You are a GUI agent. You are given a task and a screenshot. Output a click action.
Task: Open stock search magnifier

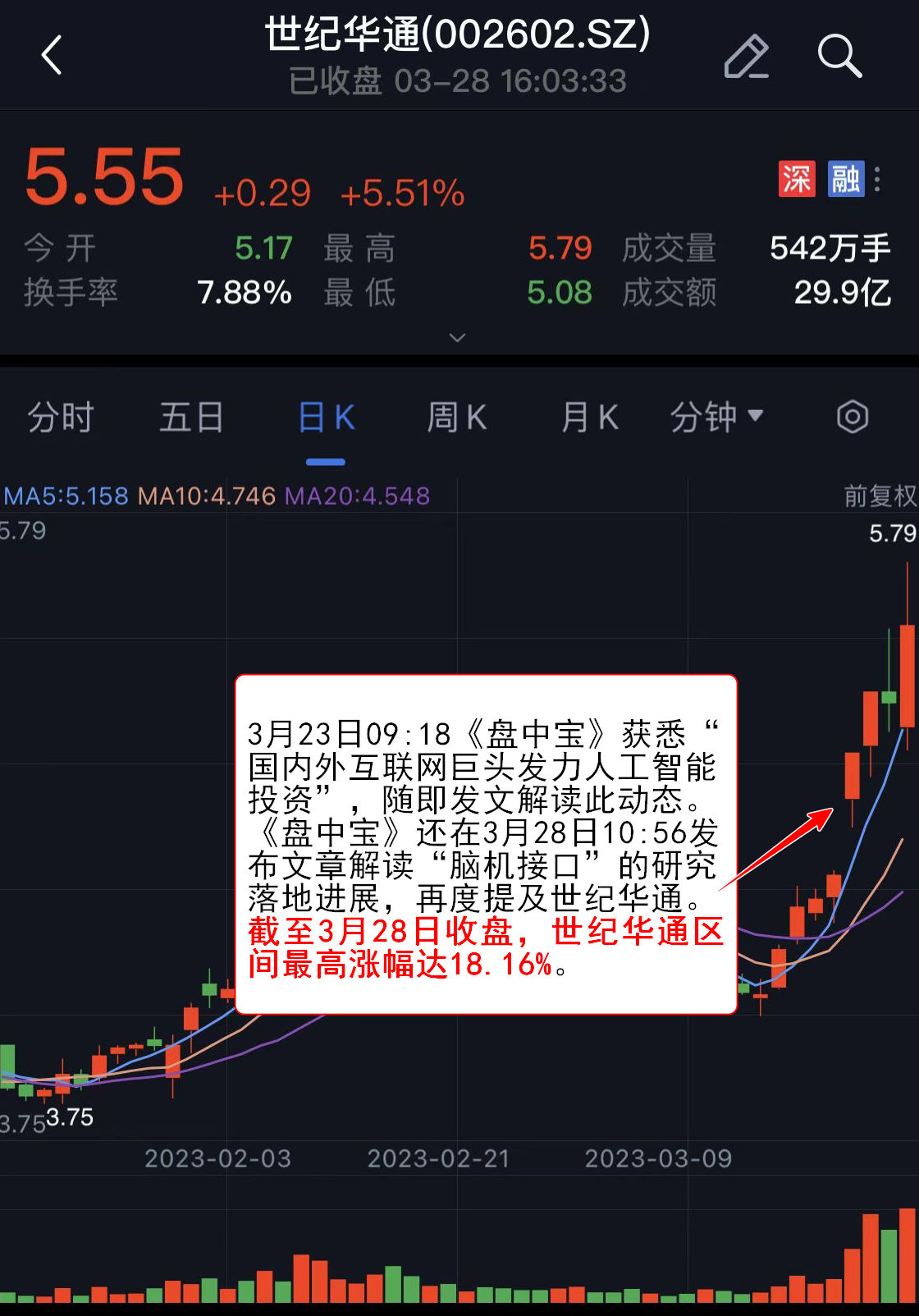click(839, 56)
